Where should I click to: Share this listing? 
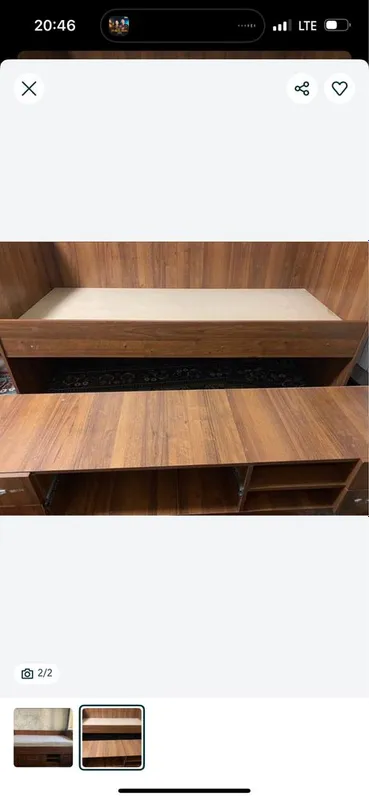[302, 89]
